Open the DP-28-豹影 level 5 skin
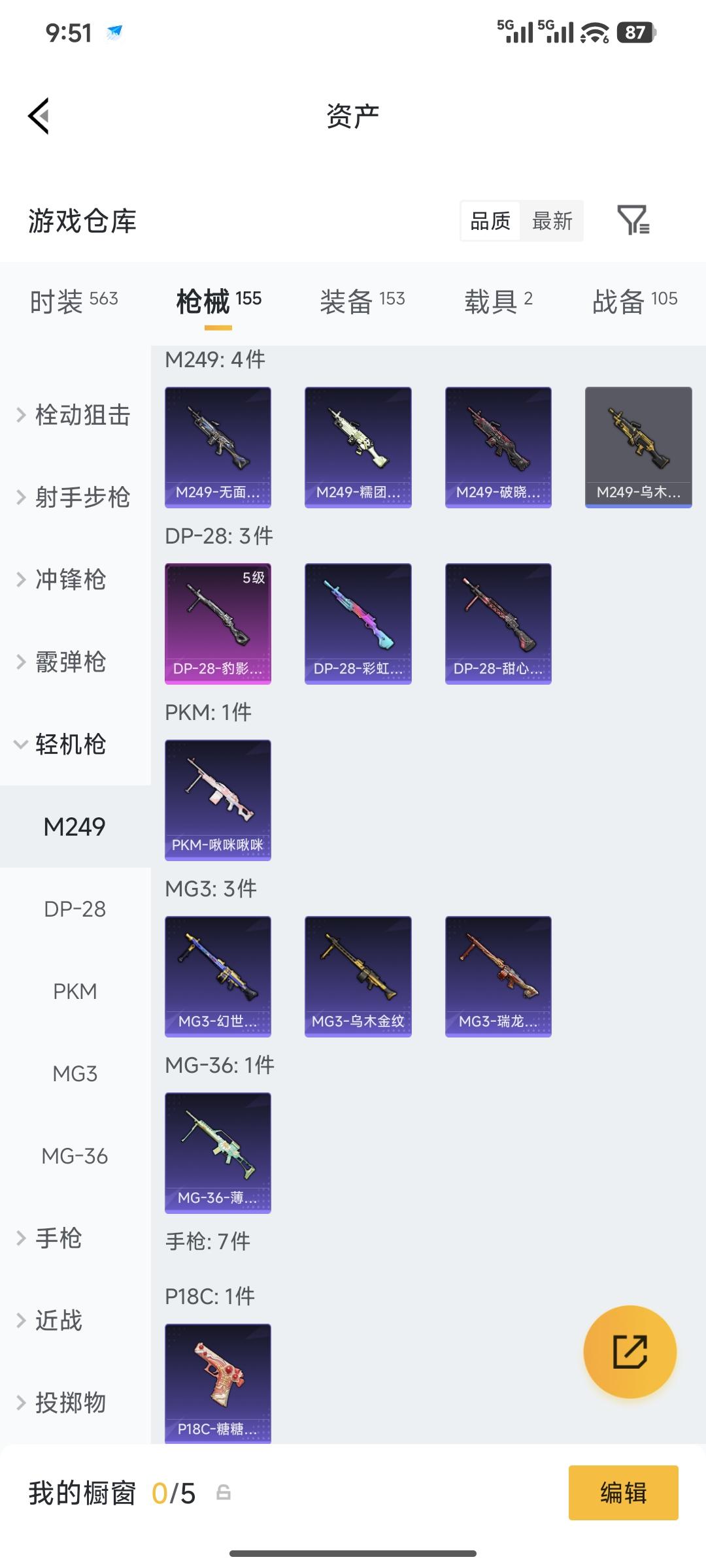Viewport: 706px width, 1568px height. [218, 623]
